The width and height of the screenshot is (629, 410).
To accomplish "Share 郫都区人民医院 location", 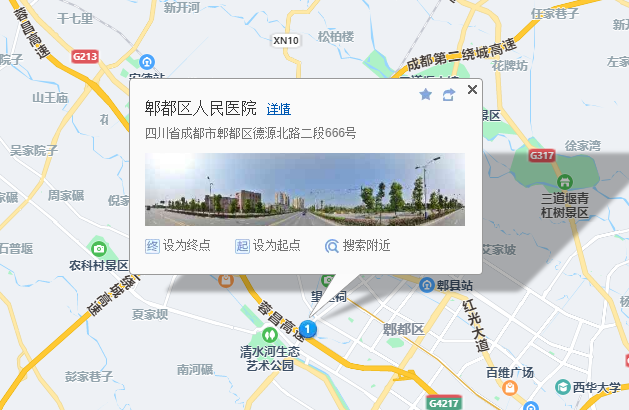I will click(x=449, y=94).
